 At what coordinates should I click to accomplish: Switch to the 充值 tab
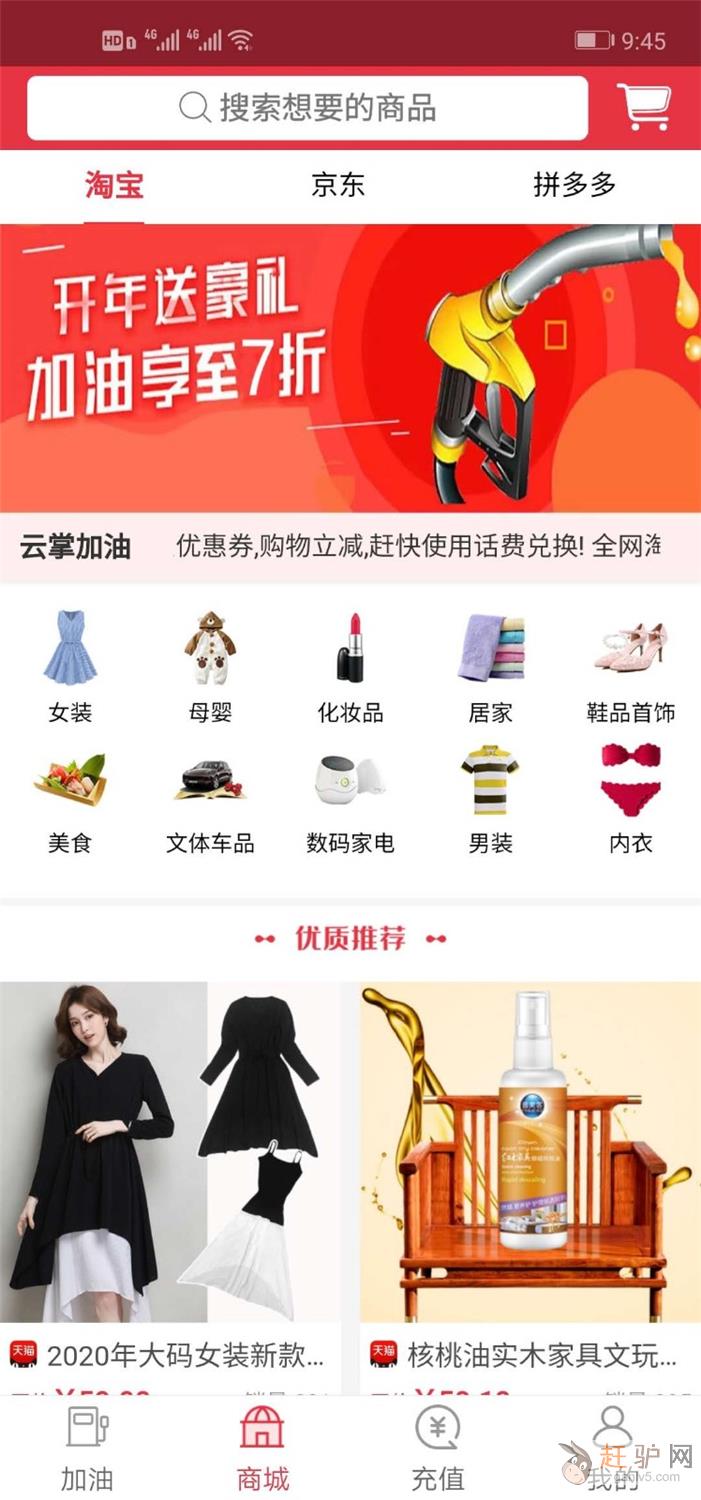438,1448
